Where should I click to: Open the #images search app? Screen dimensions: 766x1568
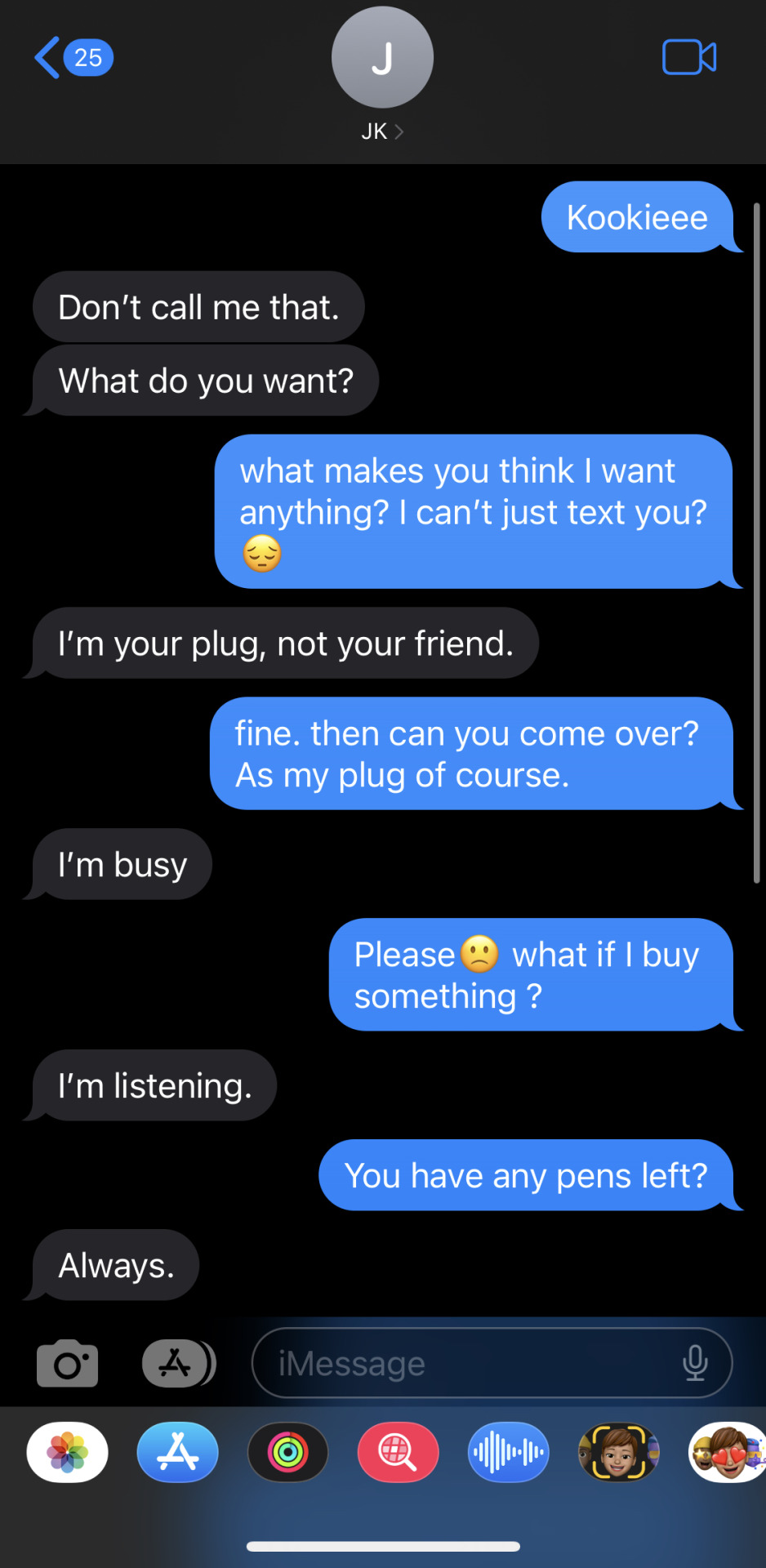click(x=398, y=1452)
